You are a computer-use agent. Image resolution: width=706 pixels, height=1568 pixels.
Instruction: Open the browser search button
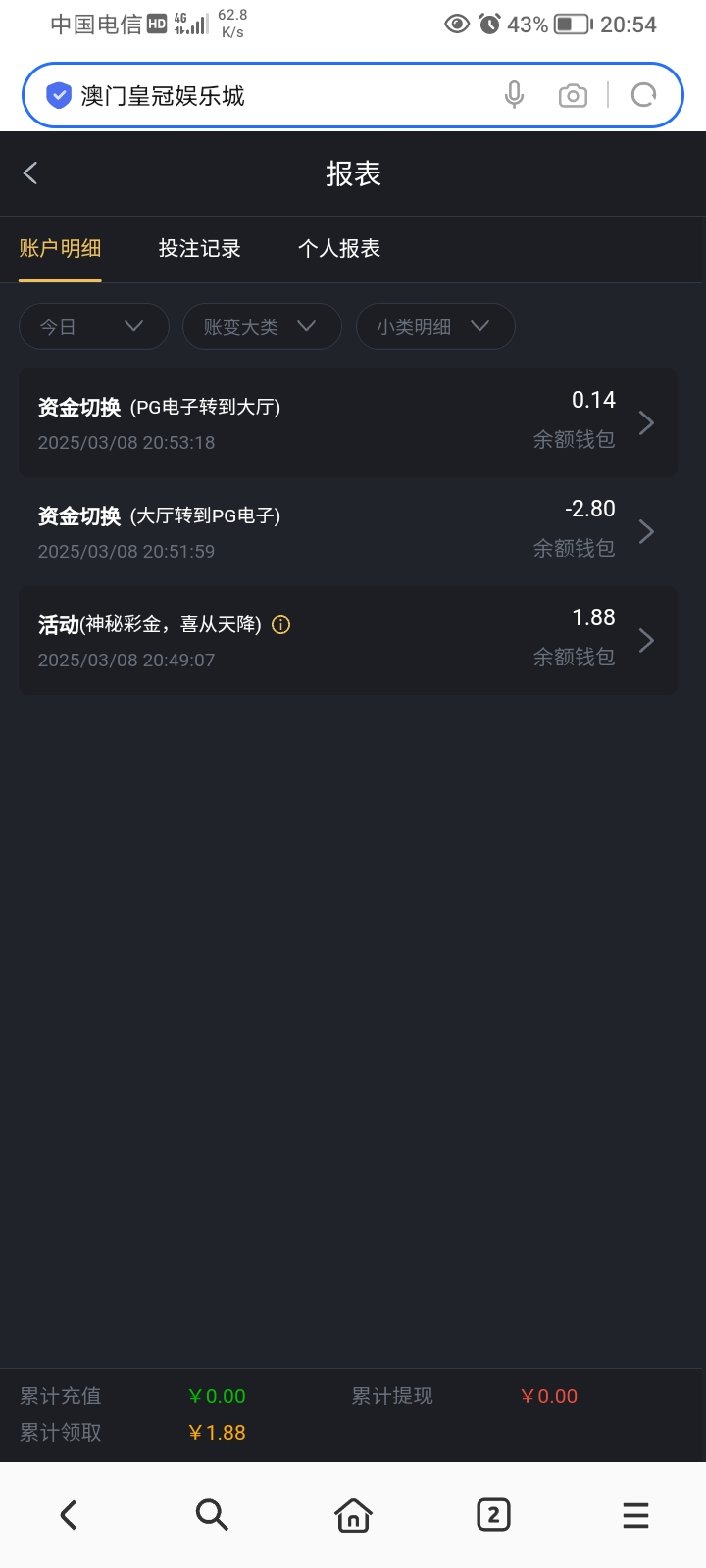[212, 1515]
